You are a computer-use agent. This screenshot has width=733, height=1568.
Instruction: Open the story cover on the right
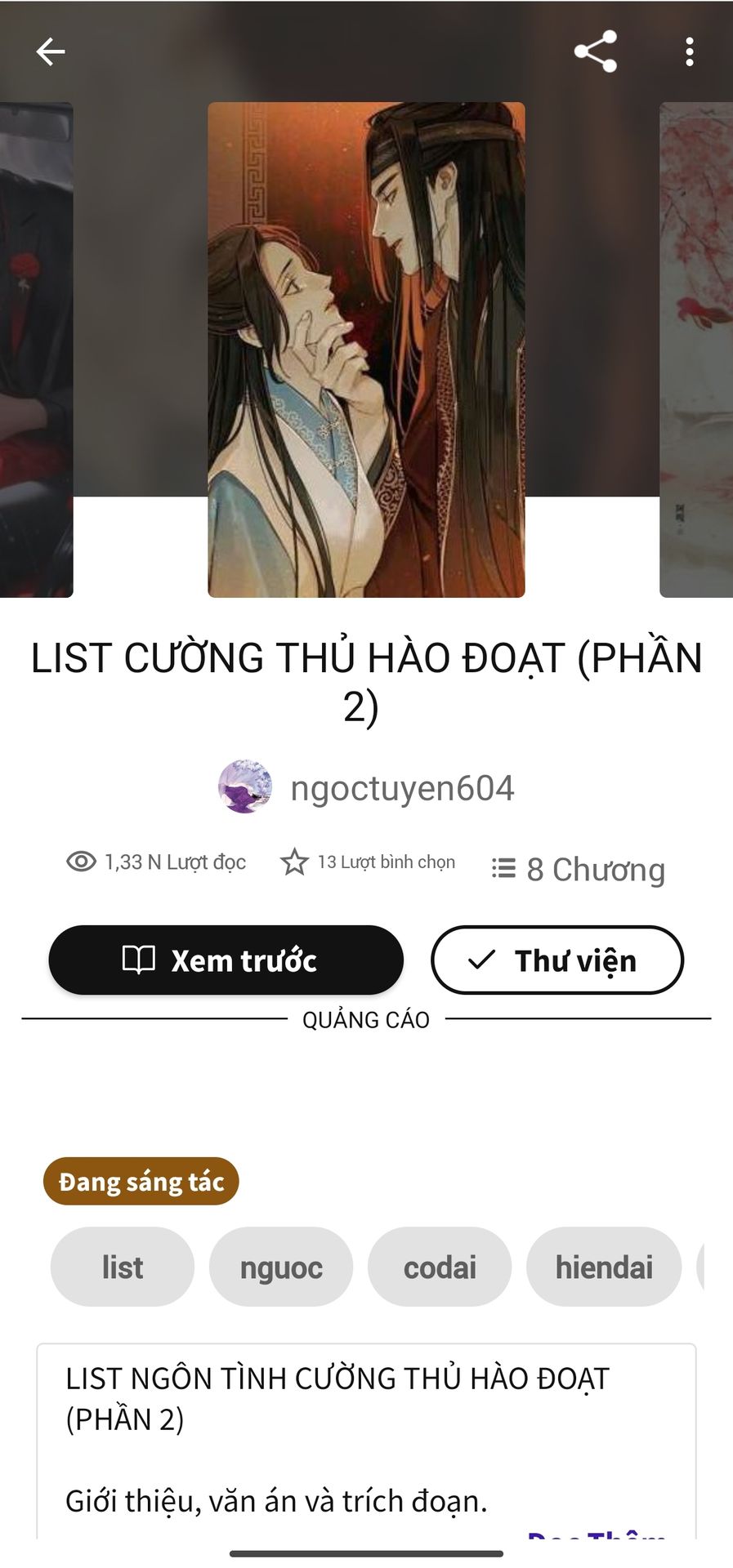(x=695, y=350)
